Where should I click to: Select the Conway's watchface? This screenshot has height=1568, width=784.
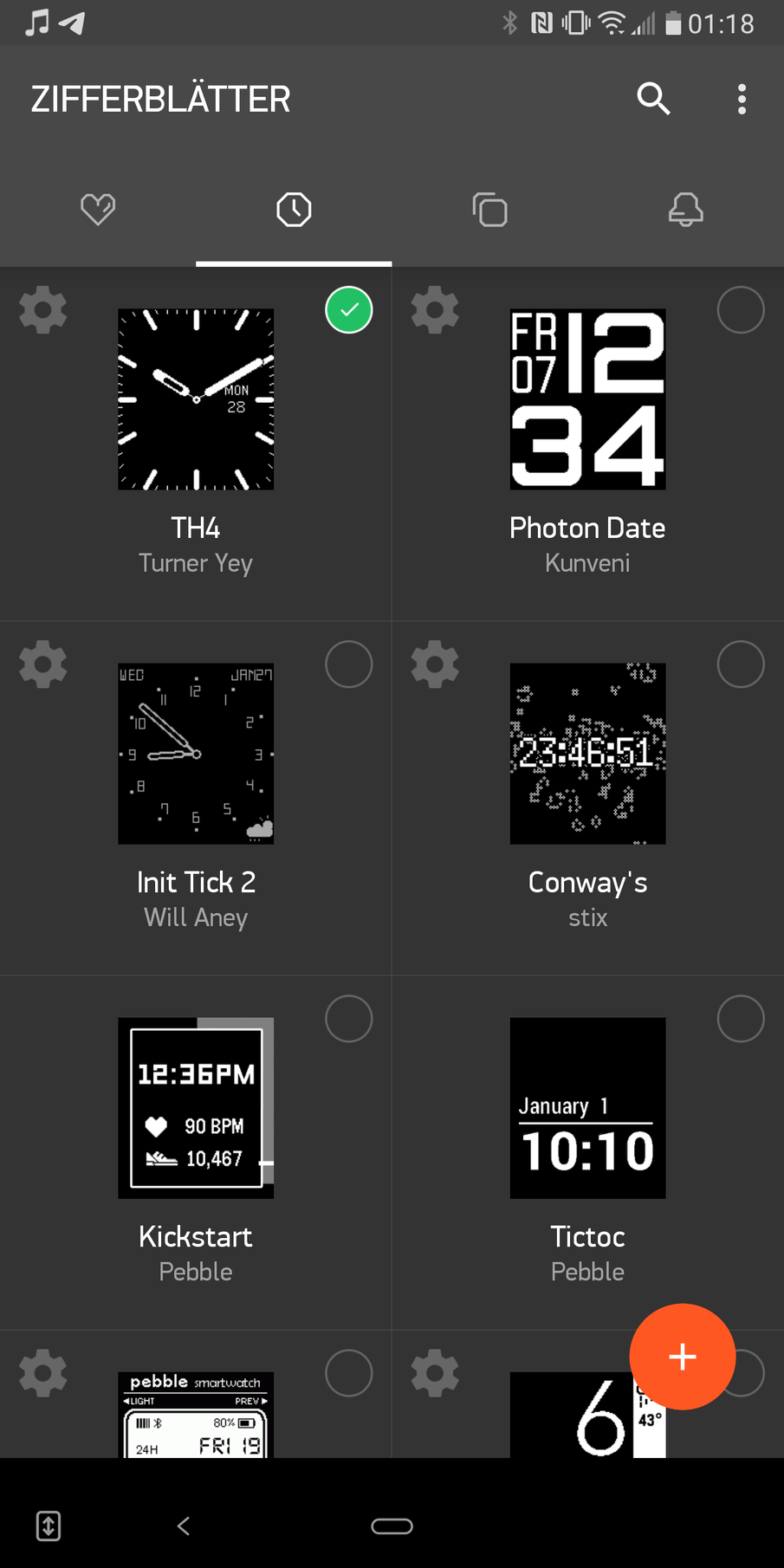tap(741, 664)
